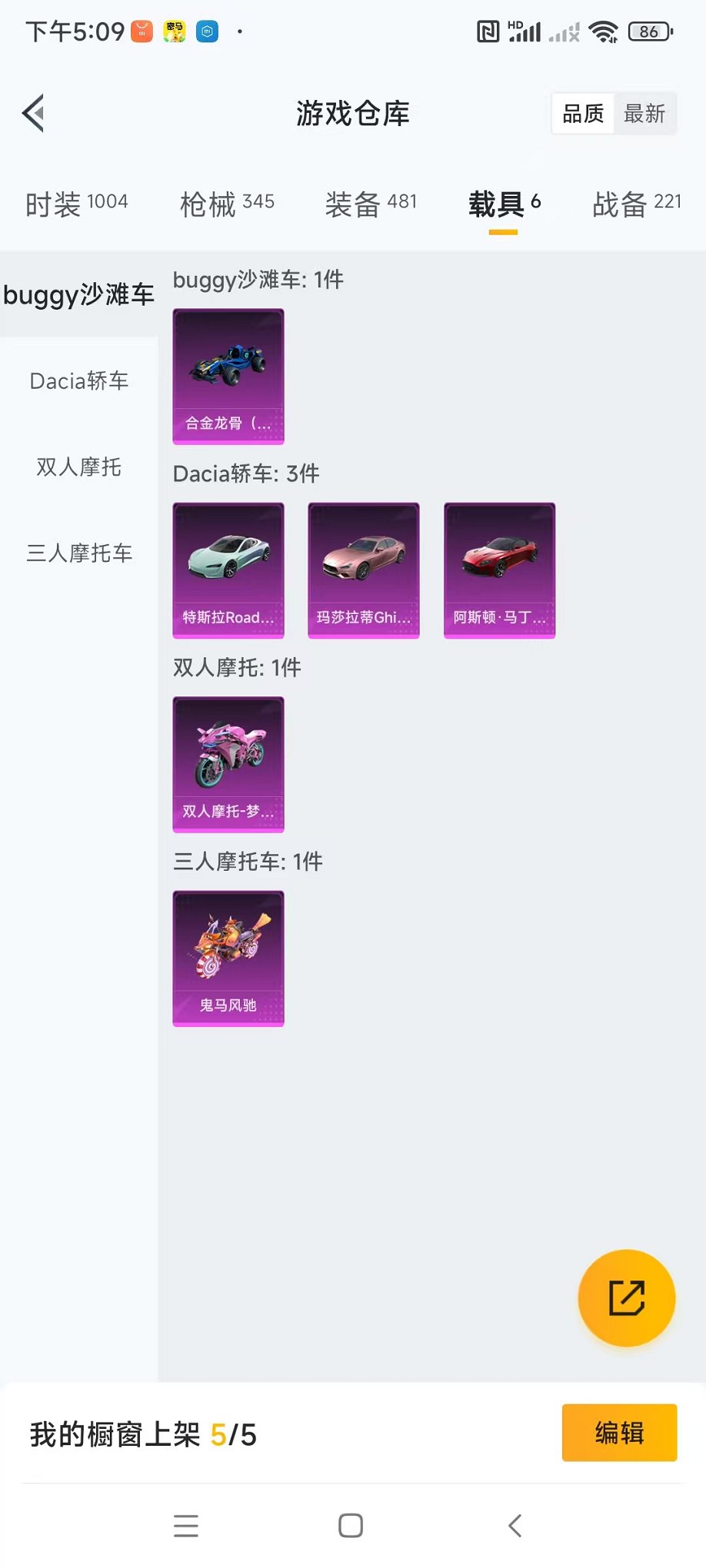Select the 载具 tab
Image resolution: width=706 pixels, height=1568 pixels.
tap(504, 204)
